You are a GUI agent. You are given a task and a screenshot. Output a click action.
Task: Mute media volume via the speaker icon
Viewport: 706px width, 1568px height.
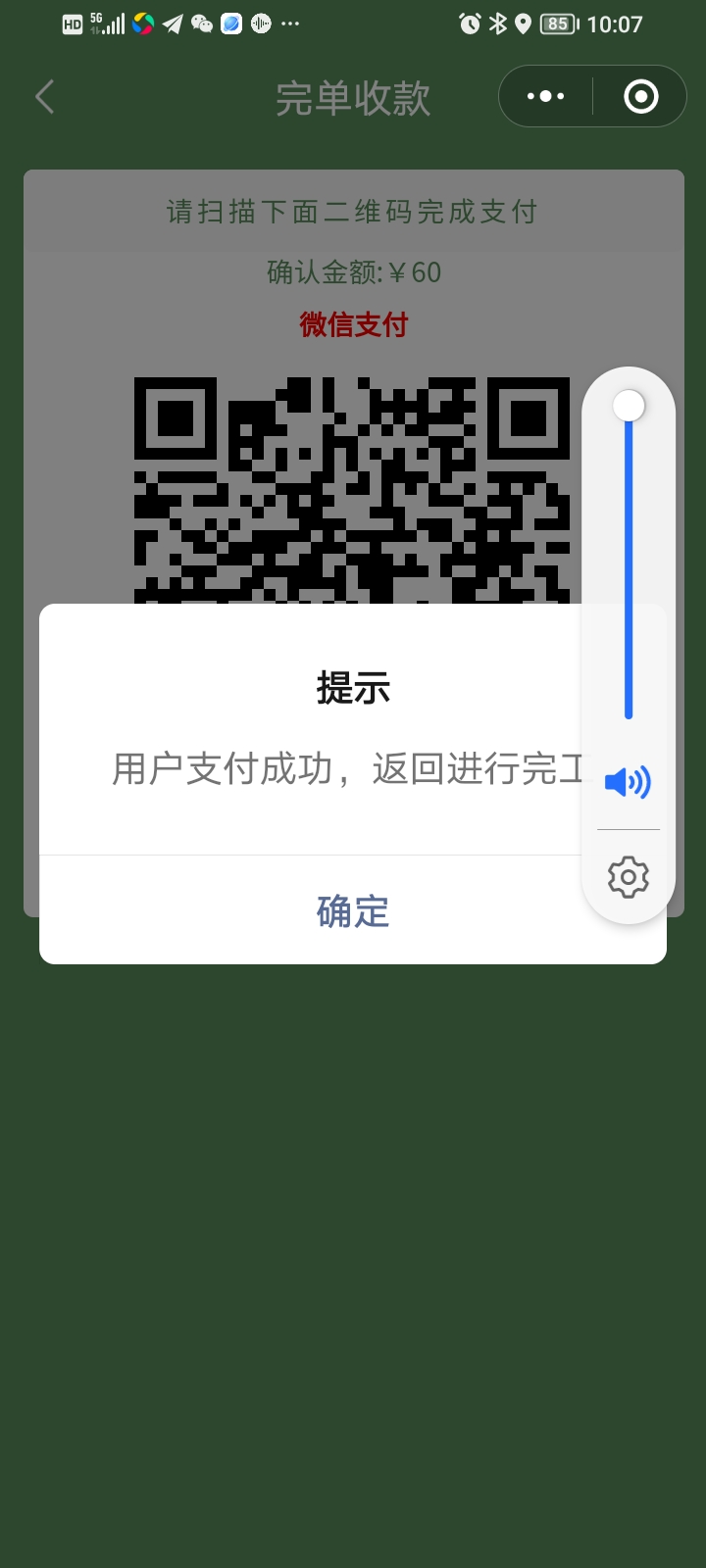[x=628, y=782]
